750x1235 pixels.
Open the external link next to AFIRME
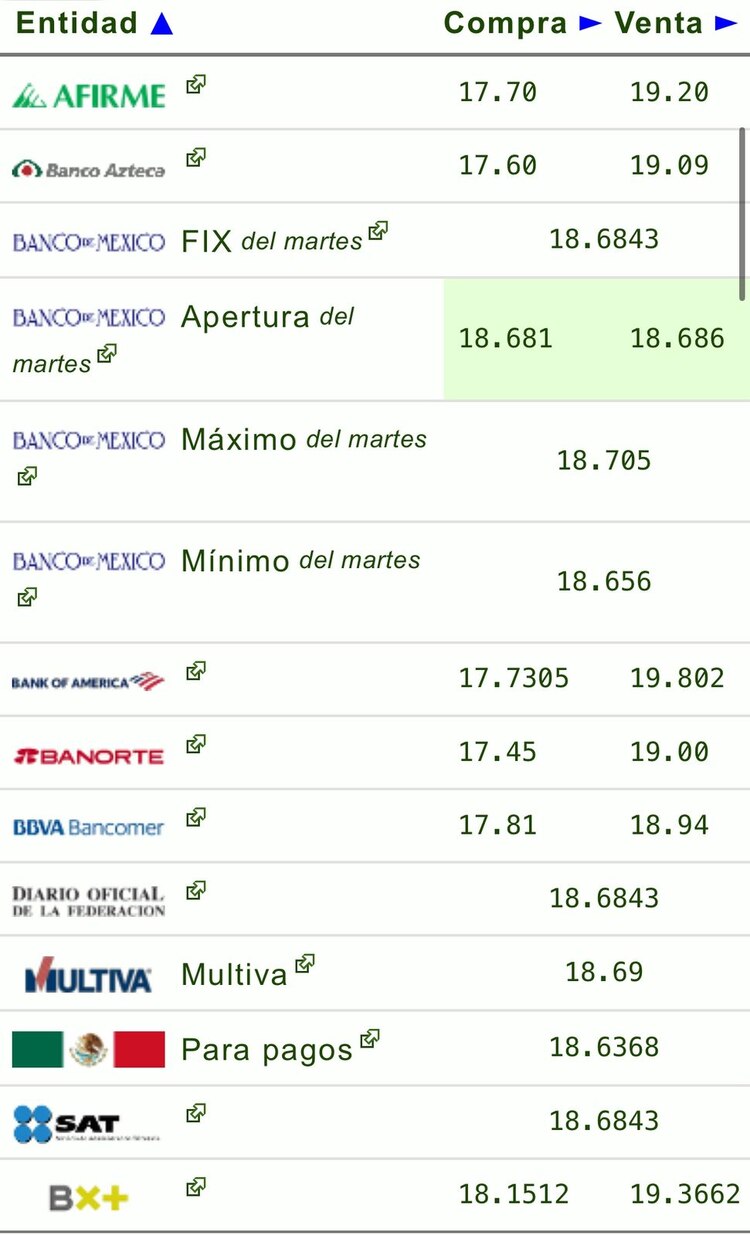pyautogui.click(x=195, y=84)
